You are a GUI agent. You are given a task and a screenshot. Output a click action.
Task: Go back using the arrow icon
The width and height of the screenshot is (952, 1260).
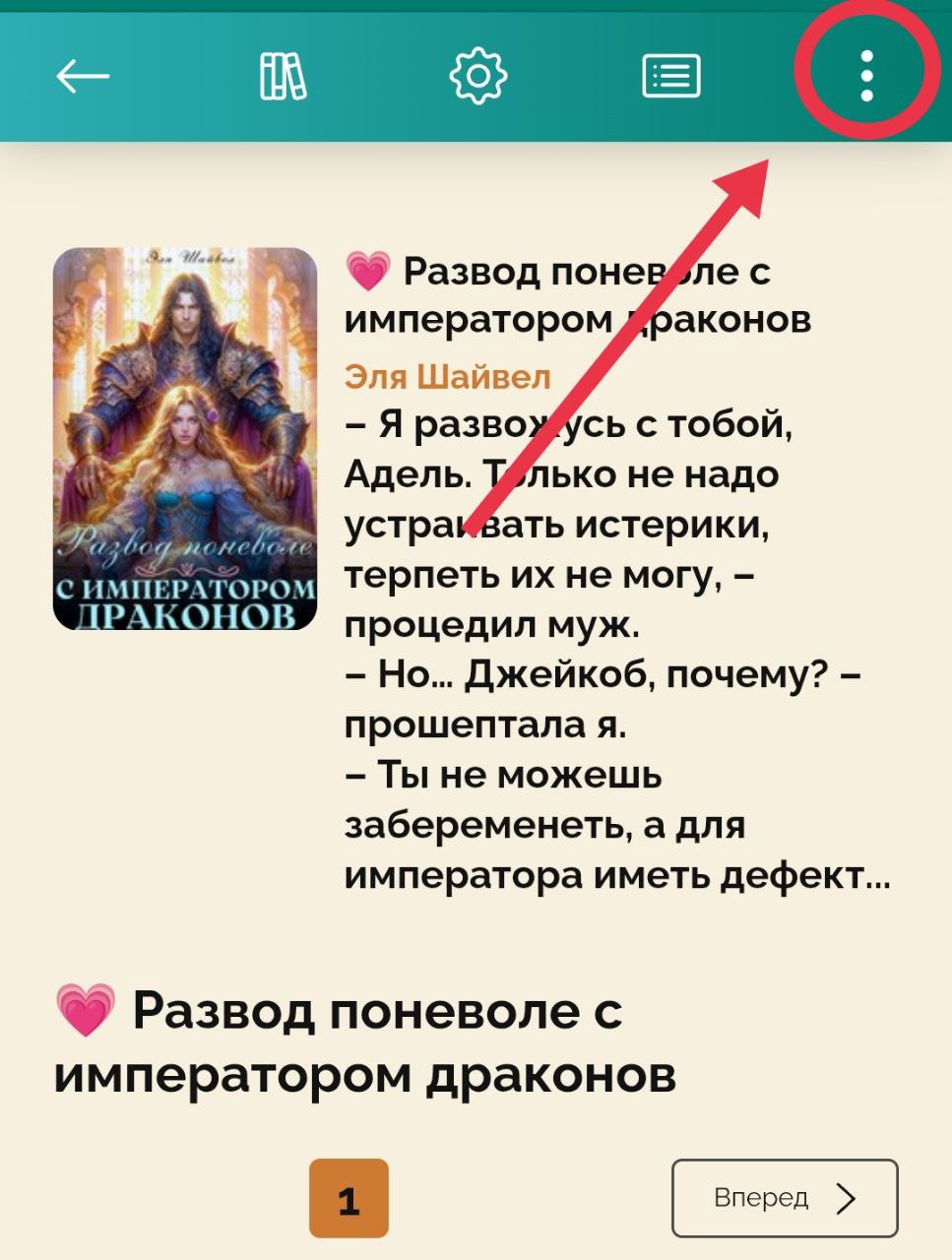(83, 76)
